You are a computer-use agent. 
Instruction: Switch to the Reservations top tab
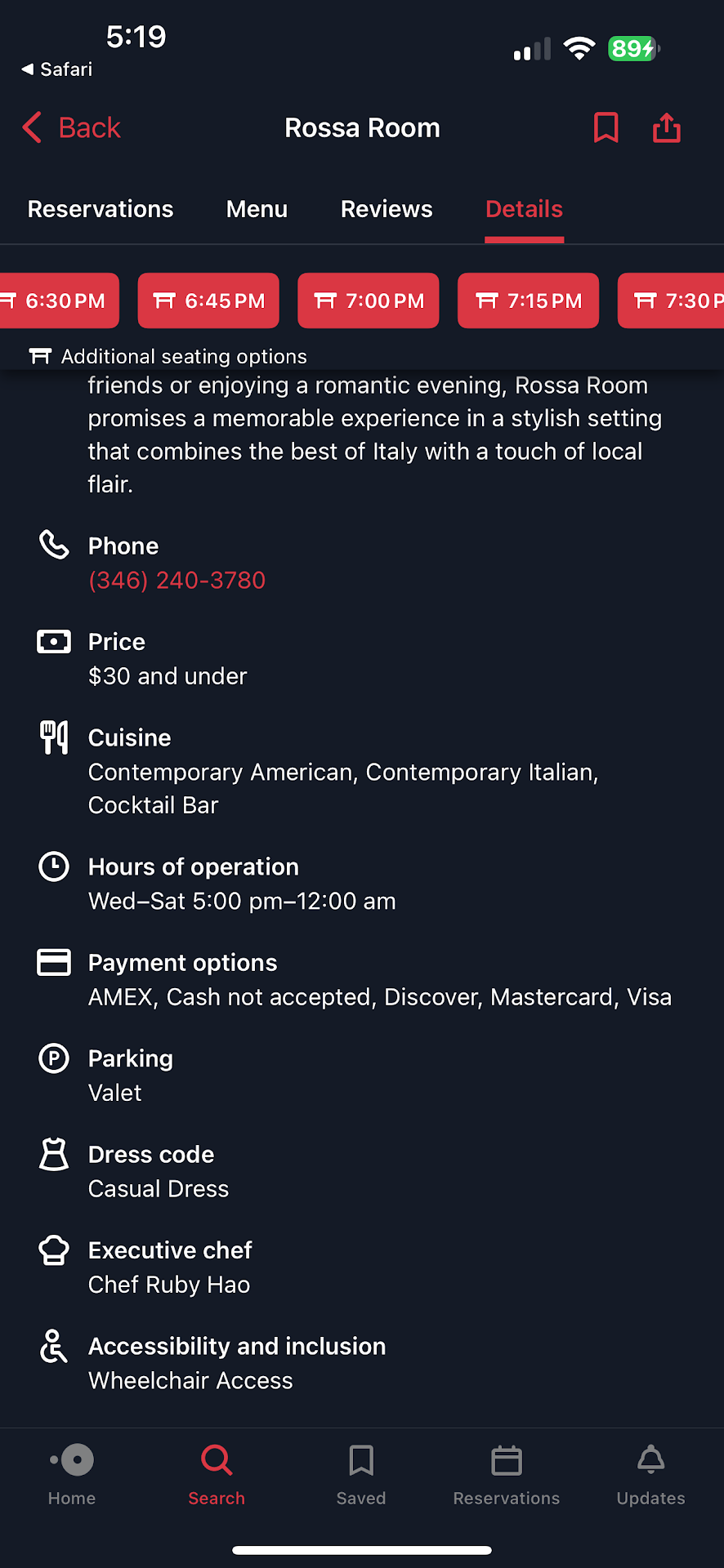click(x=101, y=209)
